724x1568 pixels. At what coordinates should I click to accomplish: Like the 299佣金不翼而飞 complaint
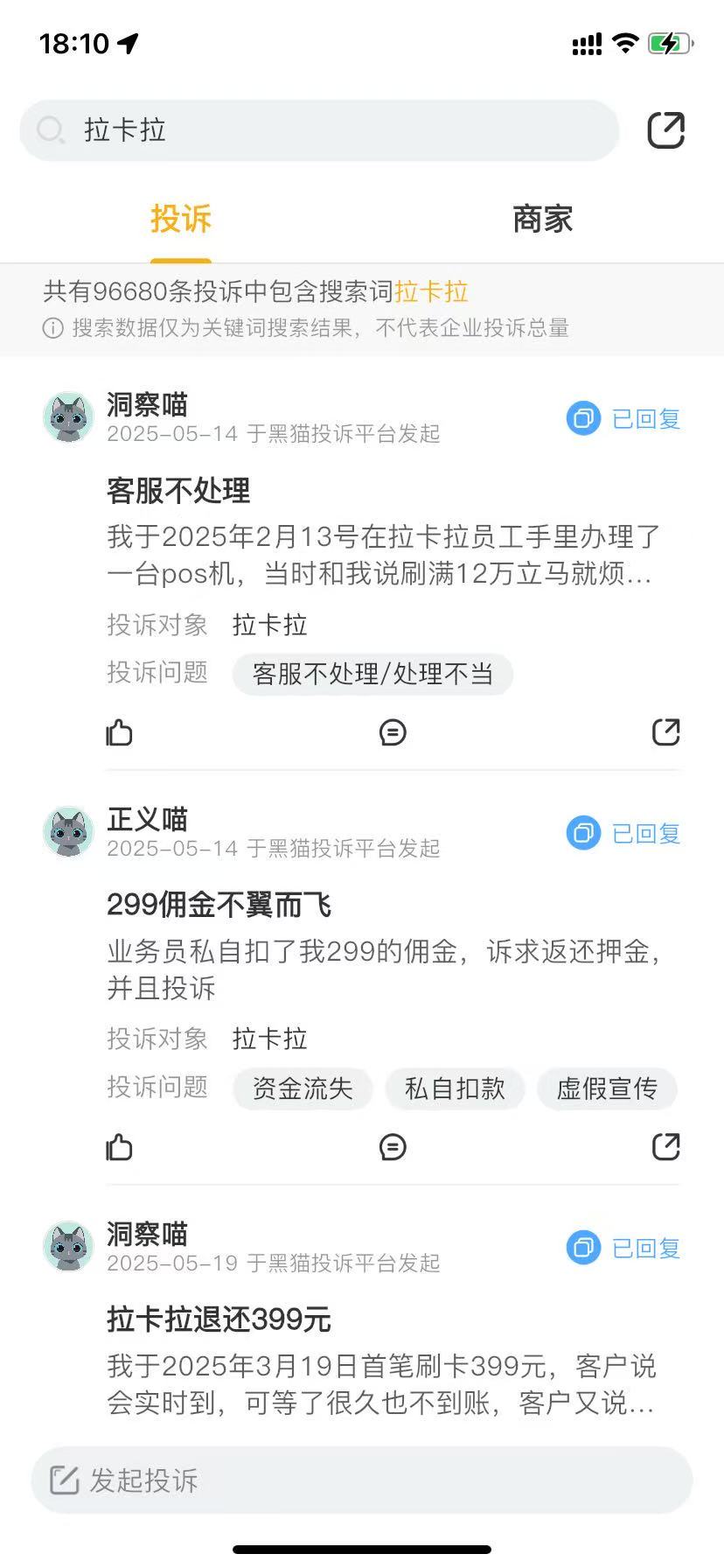pos(120,1147)
